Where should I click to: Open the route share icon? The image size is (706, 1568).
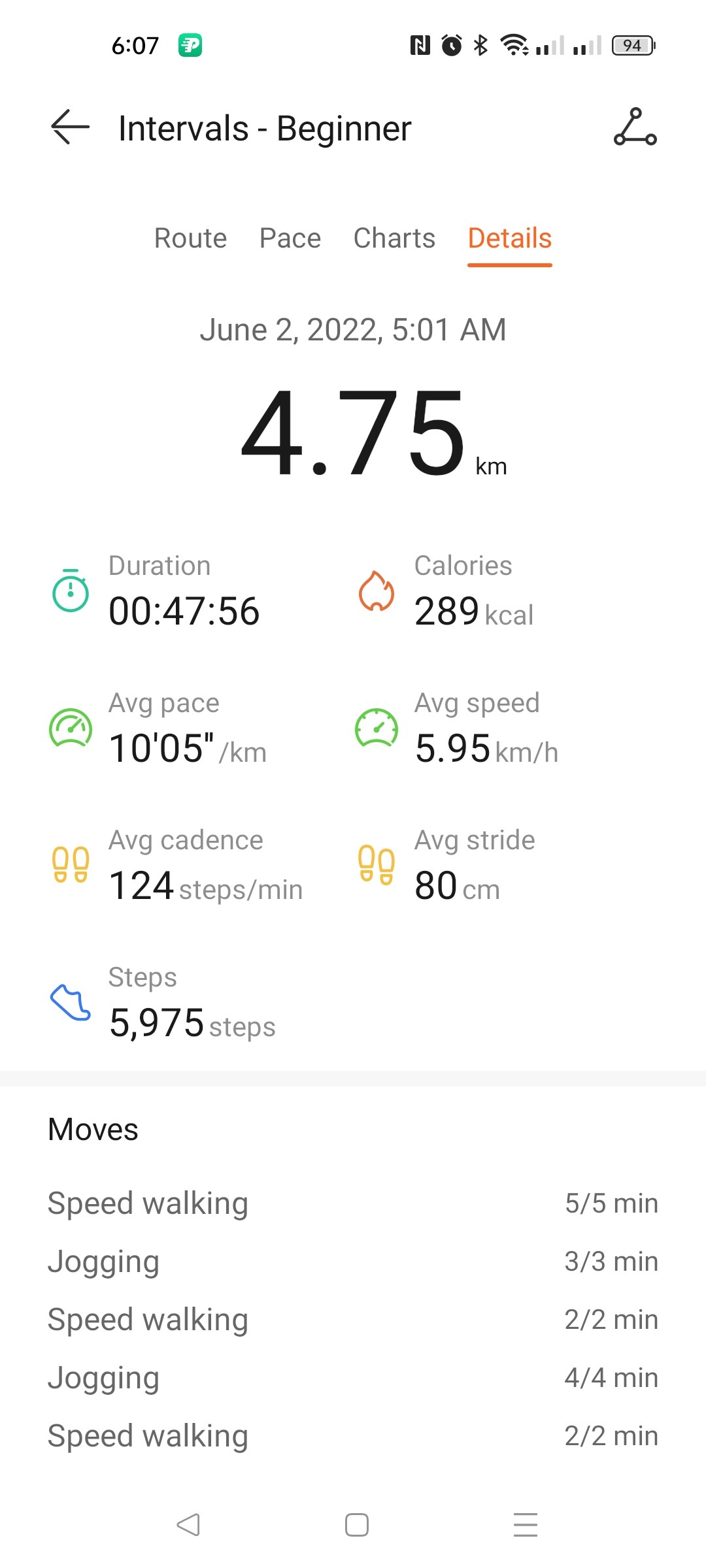(x=635, y=127)
